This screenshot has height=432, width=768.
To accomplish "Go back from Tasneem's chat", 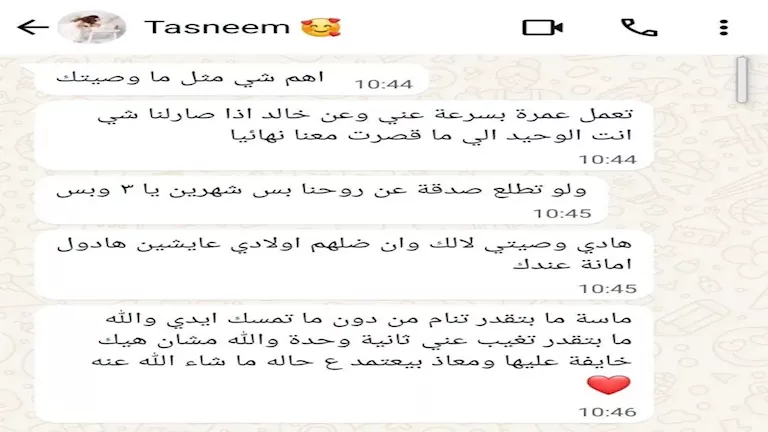I will coord(32,27).
